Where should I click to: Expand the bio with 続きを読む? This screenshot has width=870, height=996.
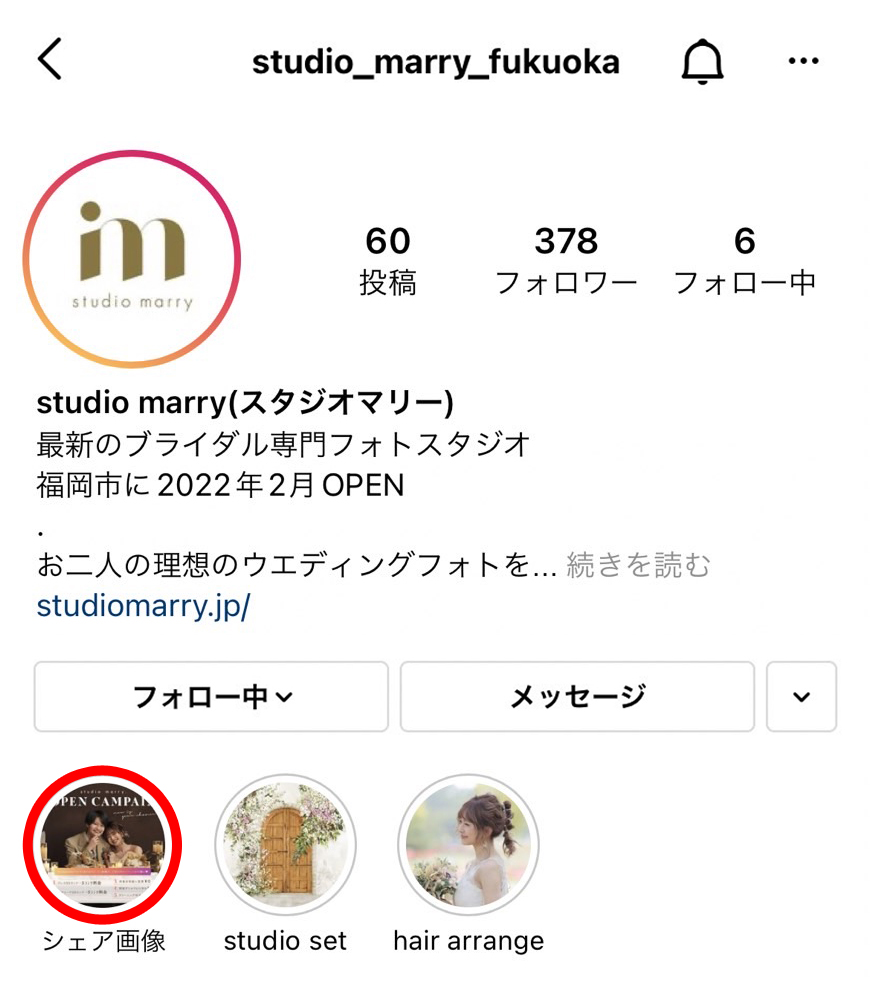click(638, 565)
